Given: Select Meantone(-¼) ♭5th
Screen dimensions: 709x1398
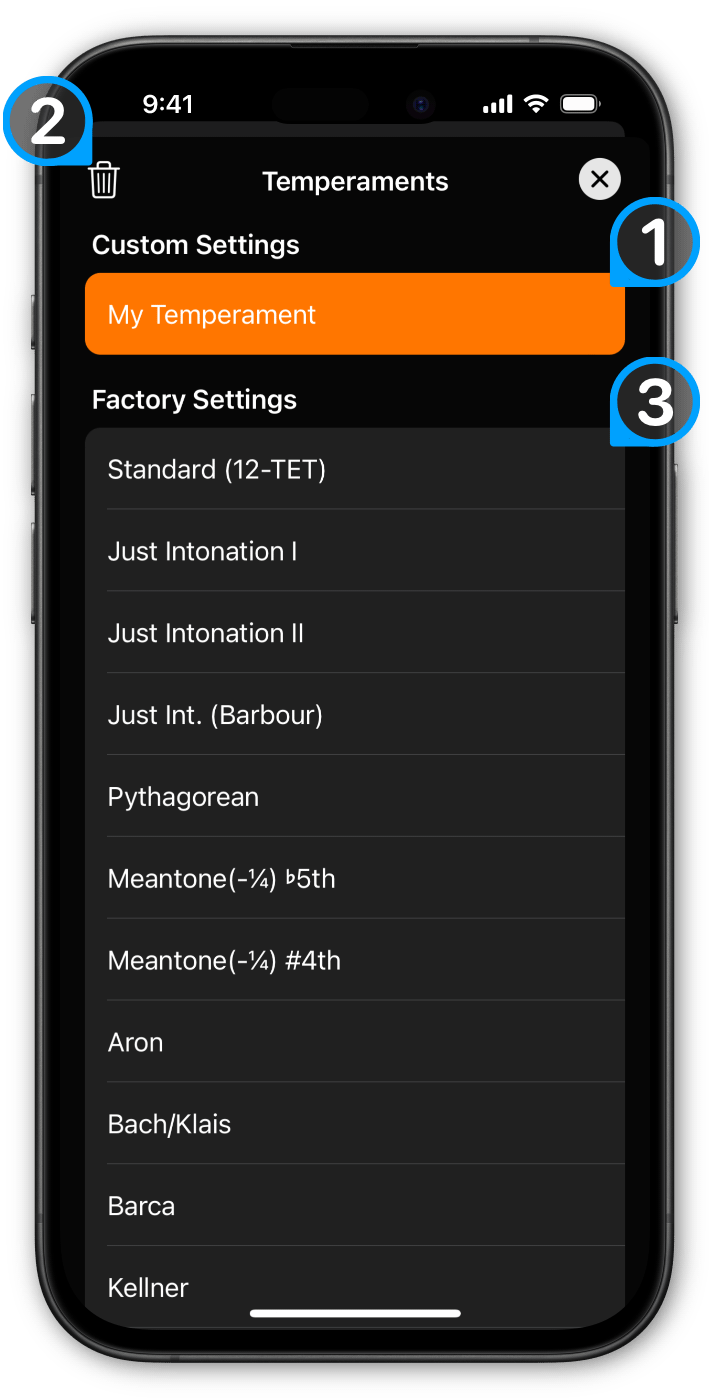Looking at the screenshot, I should 355,879.
